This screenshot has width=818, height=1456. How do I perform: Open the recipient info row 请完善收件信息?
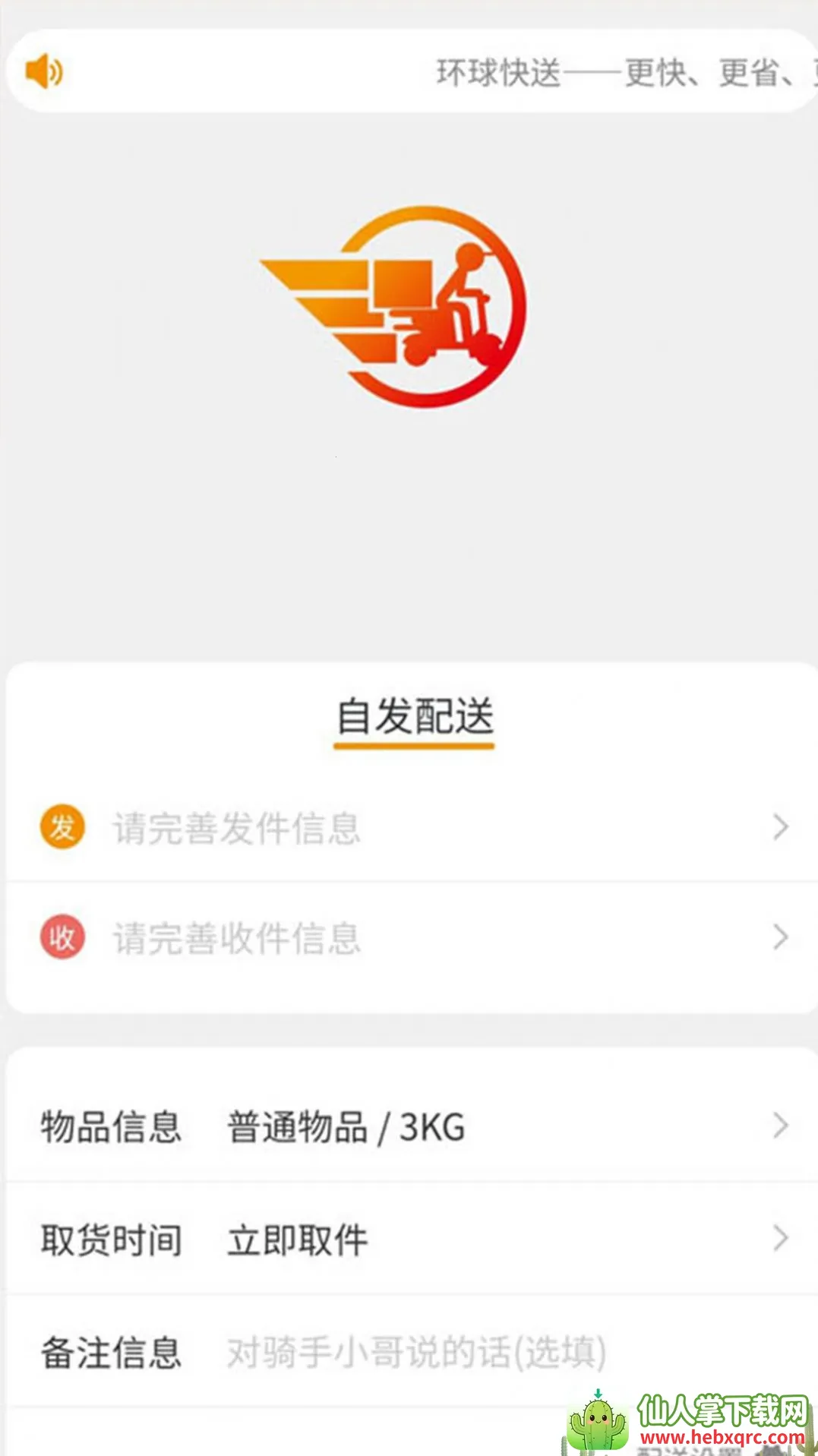[x=410, y=938]
